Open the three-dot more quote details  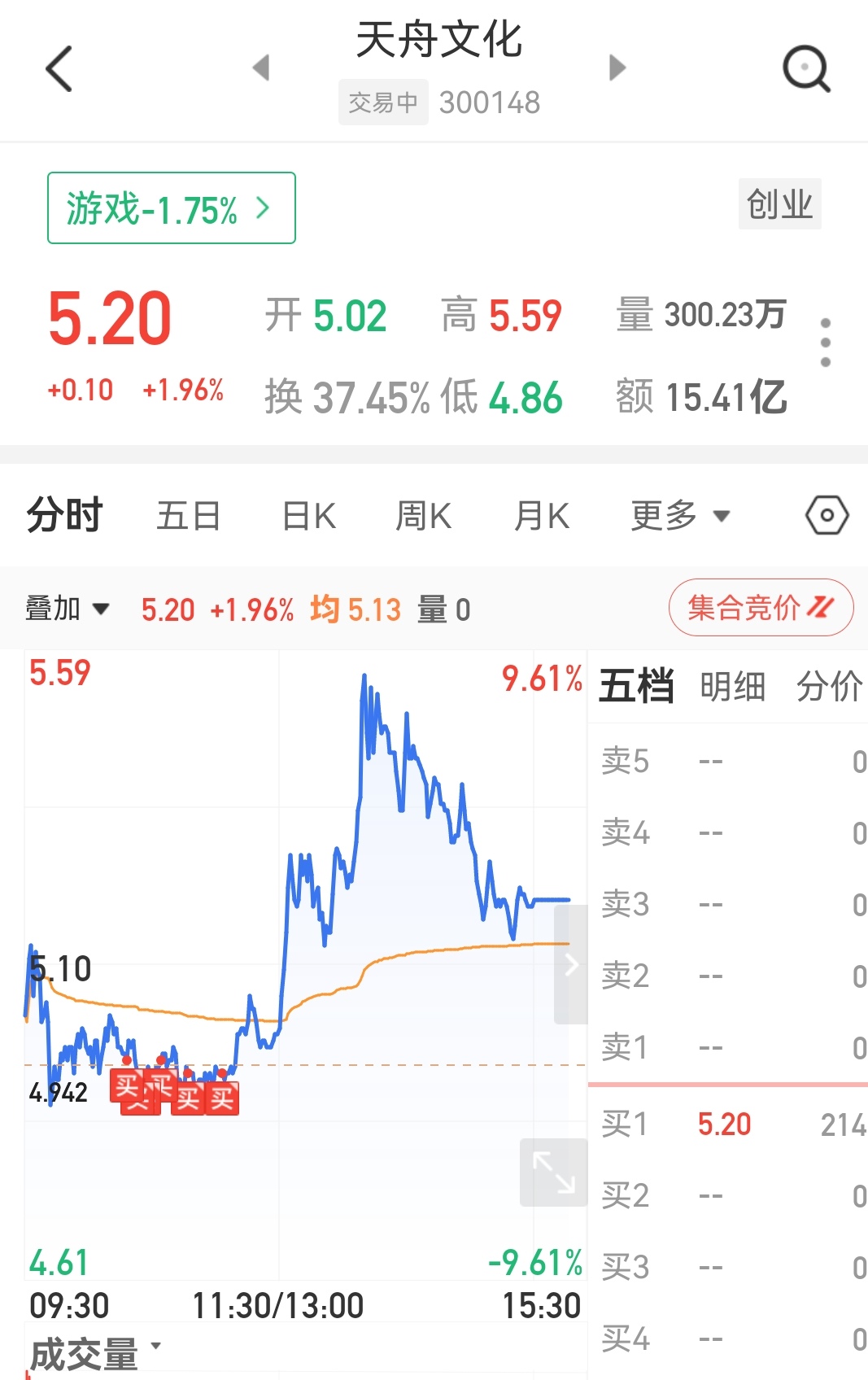pyautogui.click(x=825, y=343)
